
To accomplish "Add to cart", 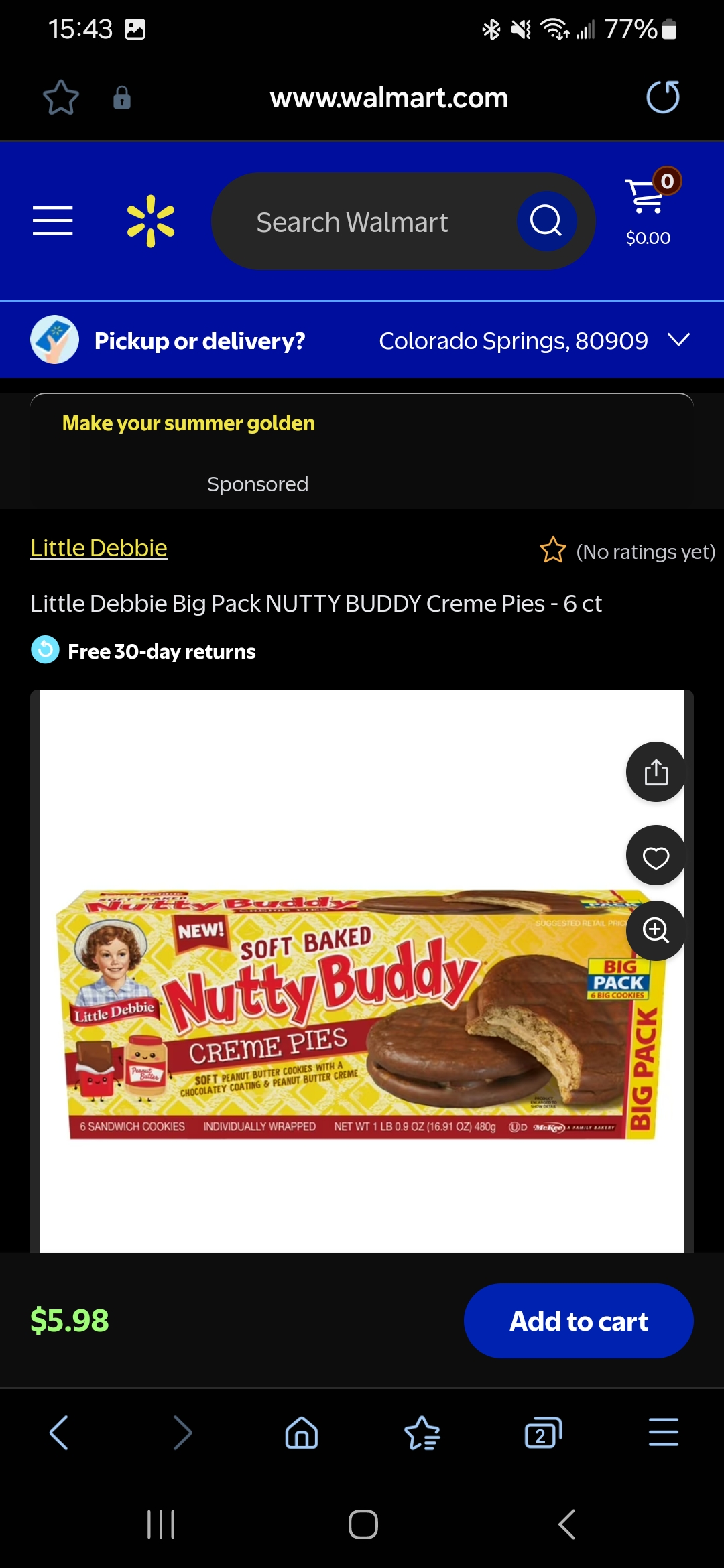I will [578, 1321].
